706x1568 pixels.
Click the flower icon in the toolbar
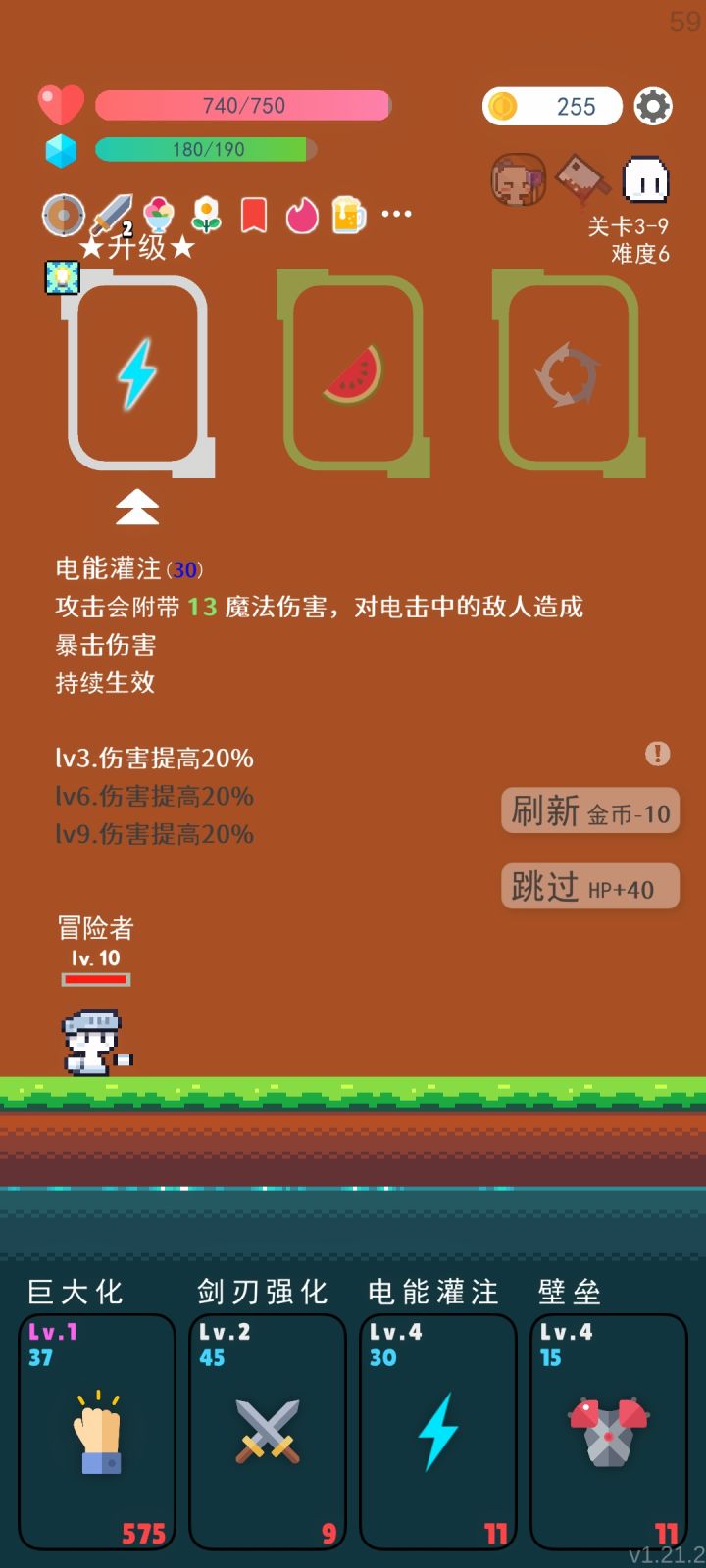[x=206, y=214]
